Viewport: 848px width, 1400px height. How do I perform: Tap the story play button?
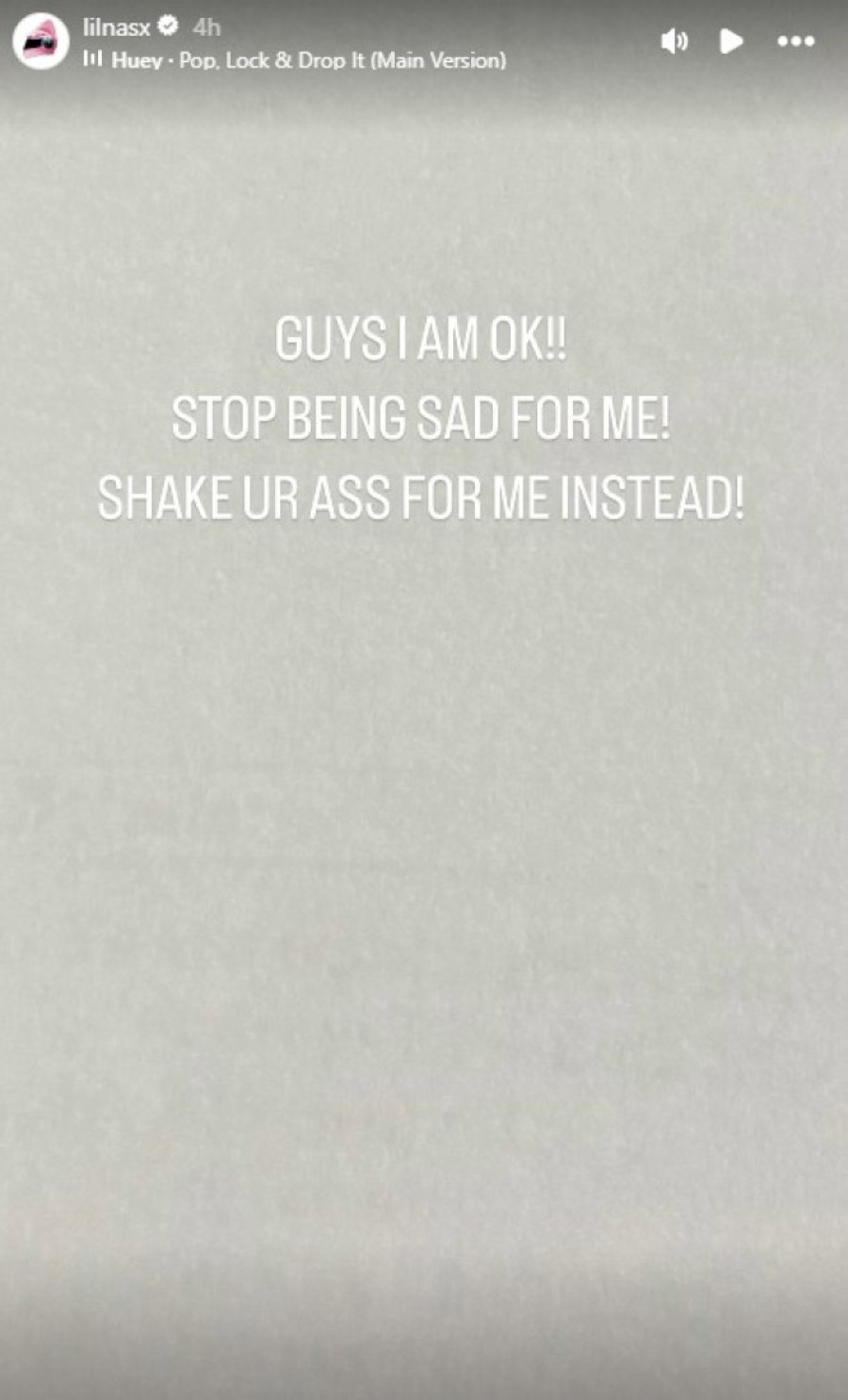[731, 41]
